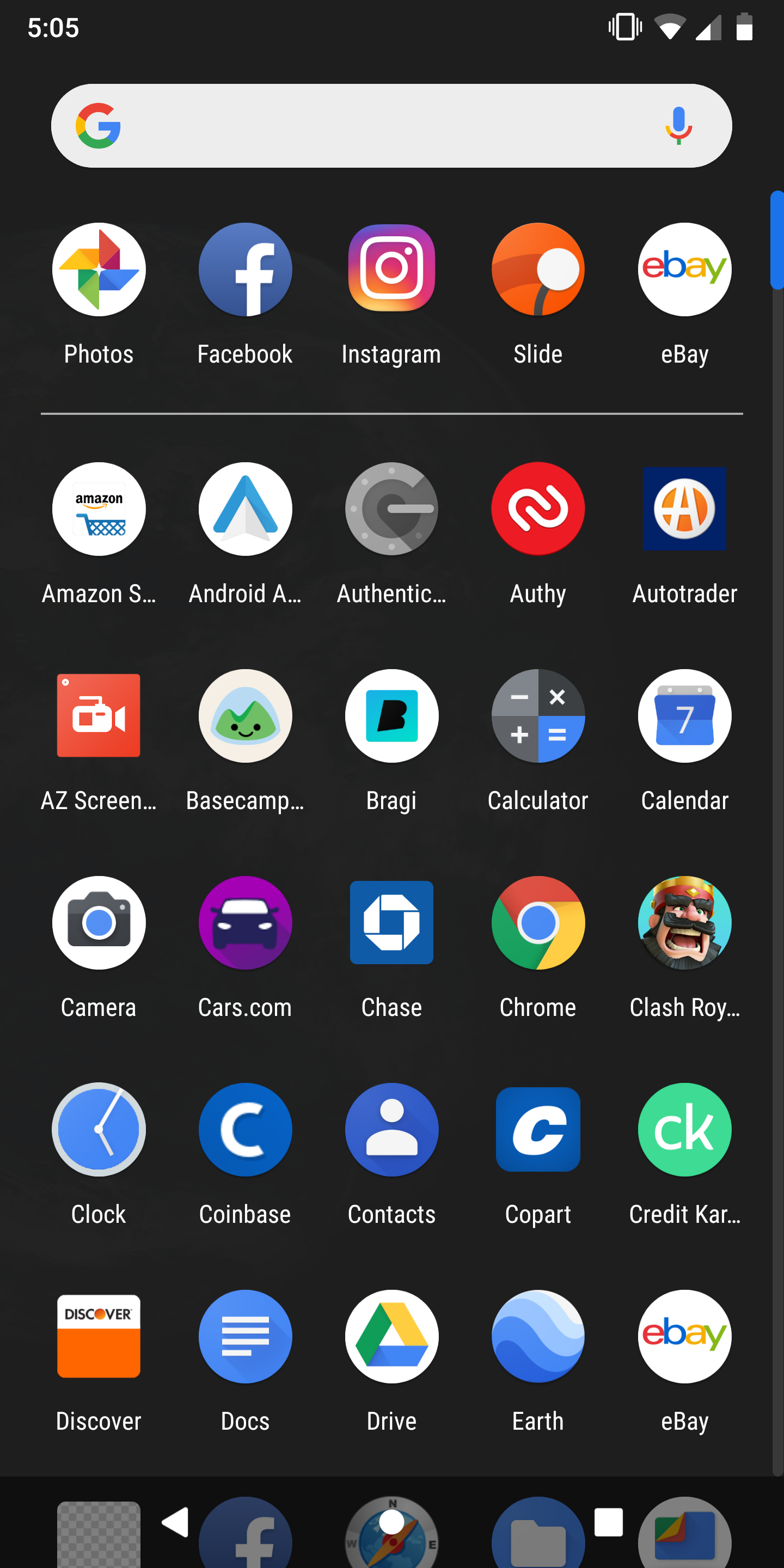This screenshot has height=1568, width=784.
Task: Launch Amazon Shopping
Action: [x=98, y=510]
